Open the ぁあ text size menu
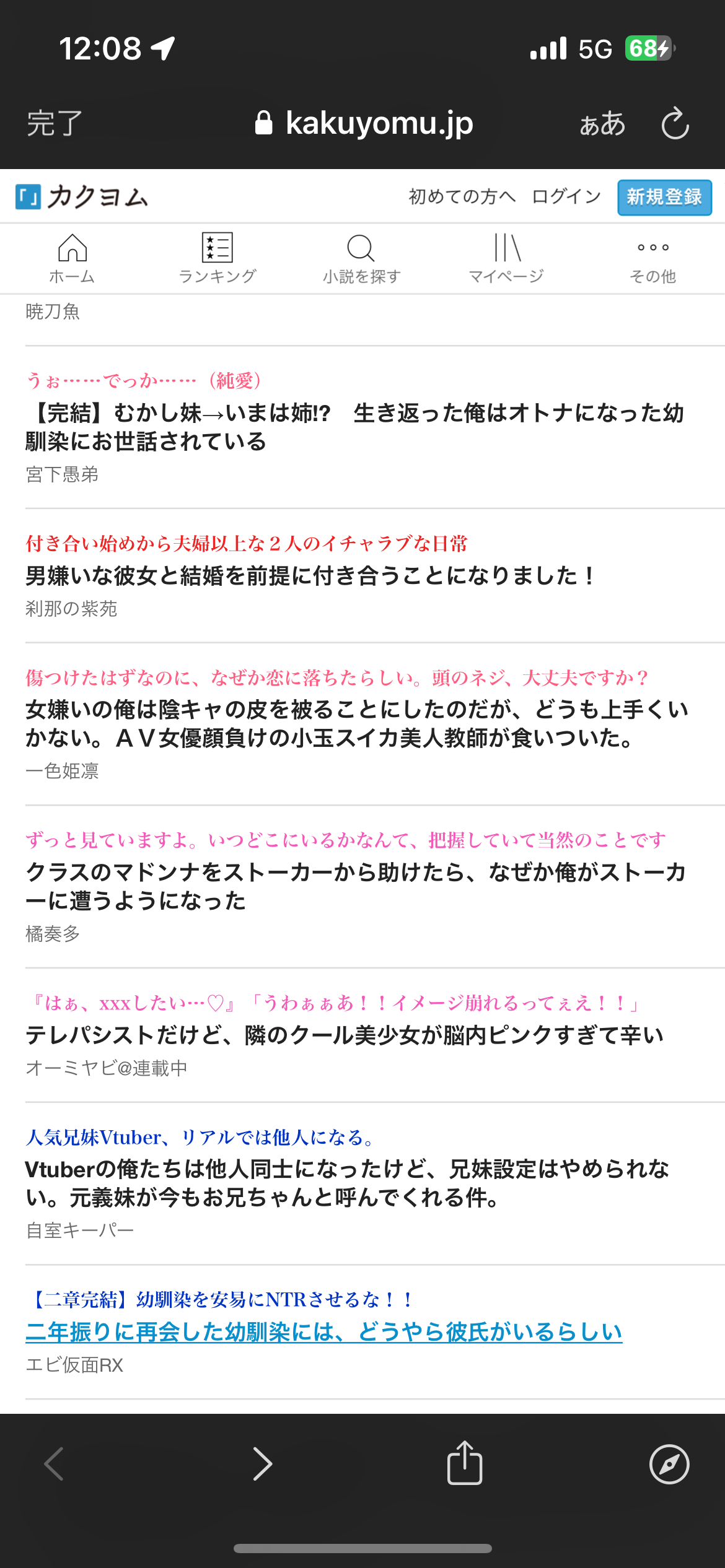 602,124
